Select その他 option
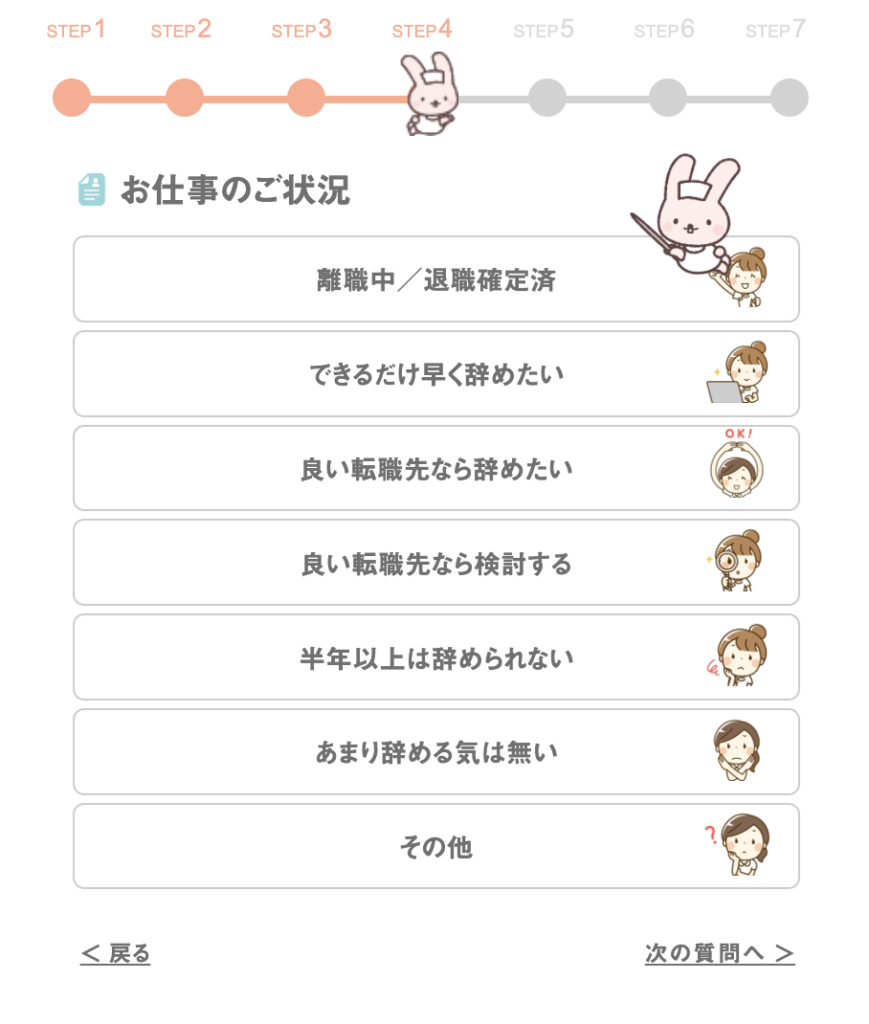Viewport: 869px width, 1024px height. coord(436,847)
